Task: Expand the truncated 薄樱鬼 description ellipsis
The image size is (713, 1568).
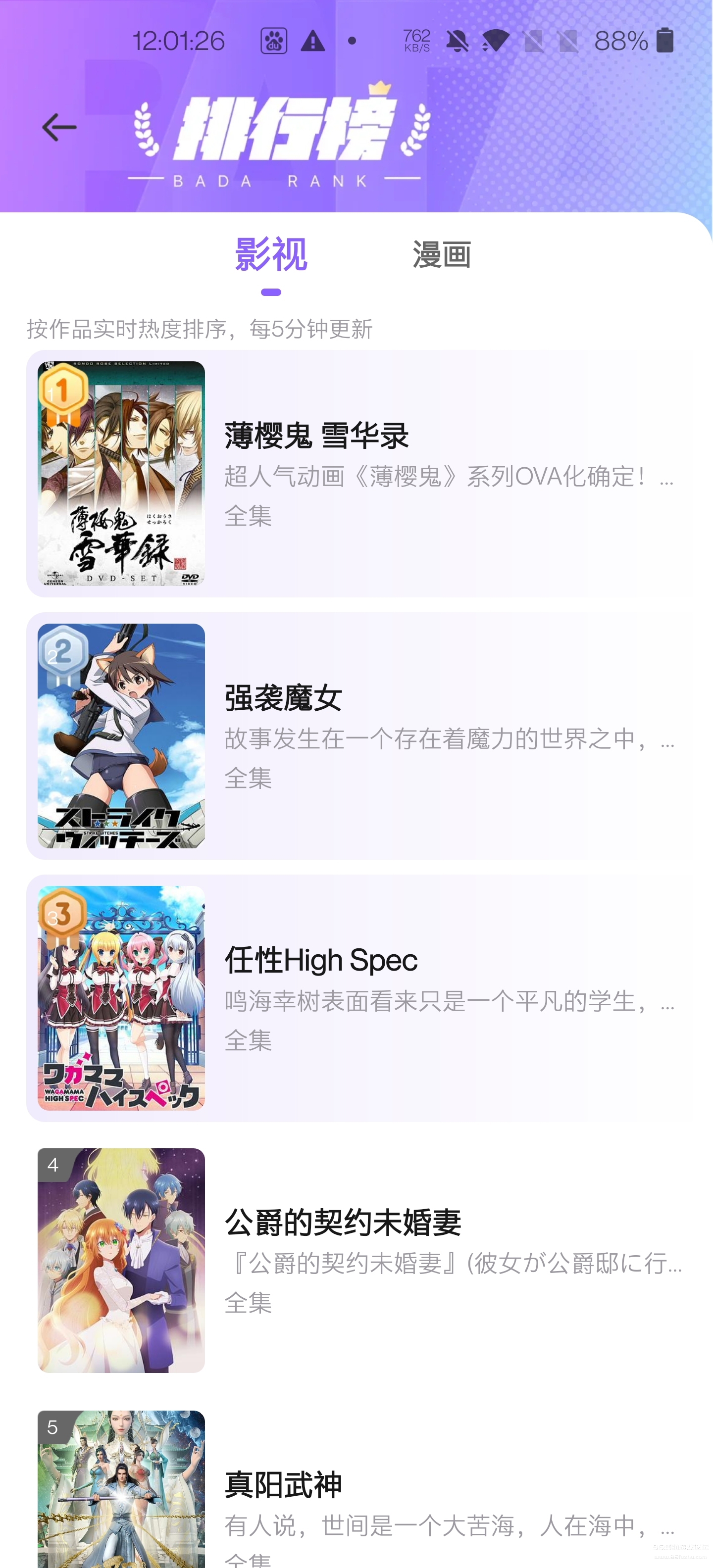Action: pos(667,480)
